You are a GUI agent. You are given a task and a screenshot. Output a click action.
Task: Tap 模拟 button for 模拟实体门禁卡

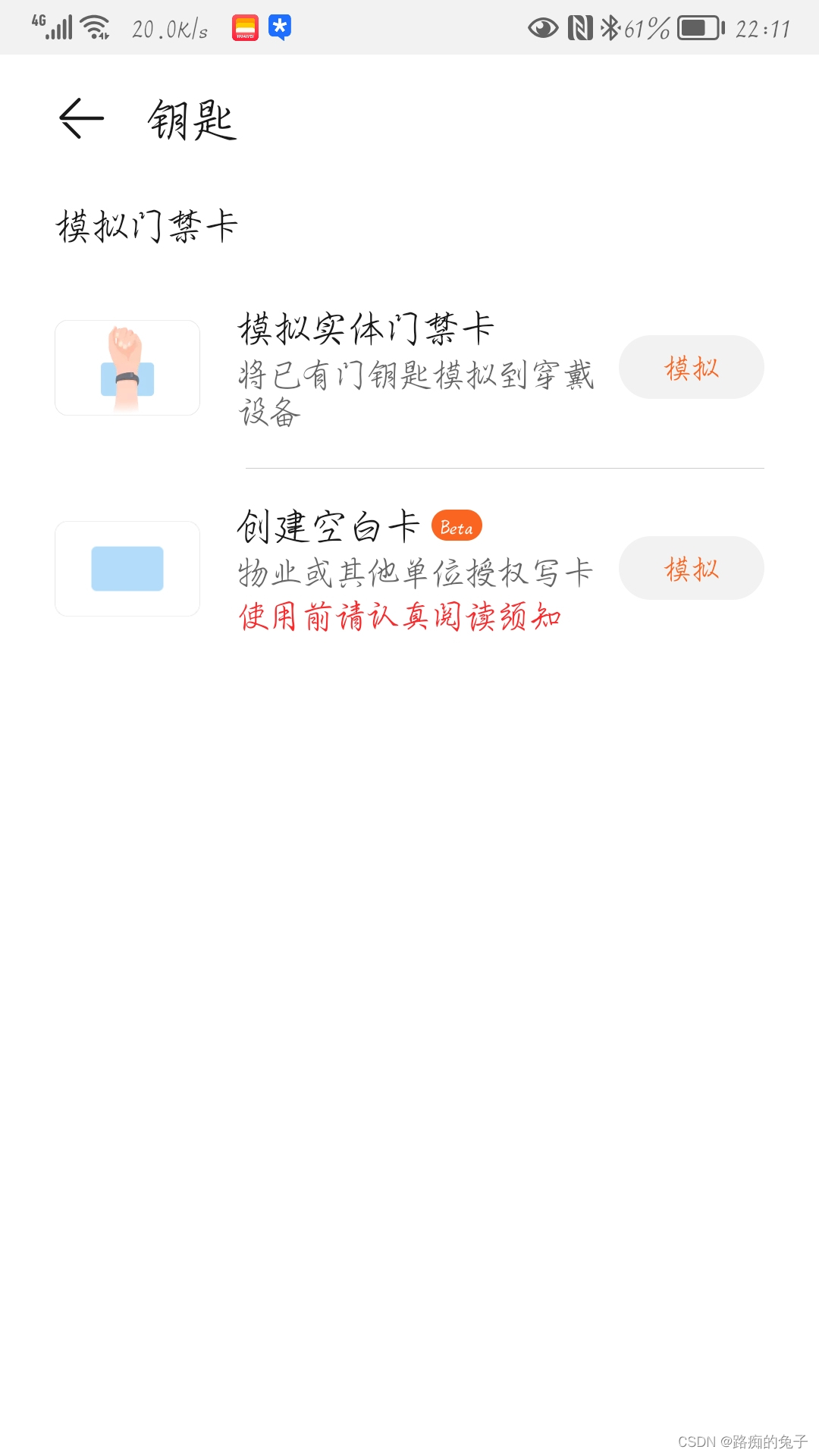tap(691, 368)
